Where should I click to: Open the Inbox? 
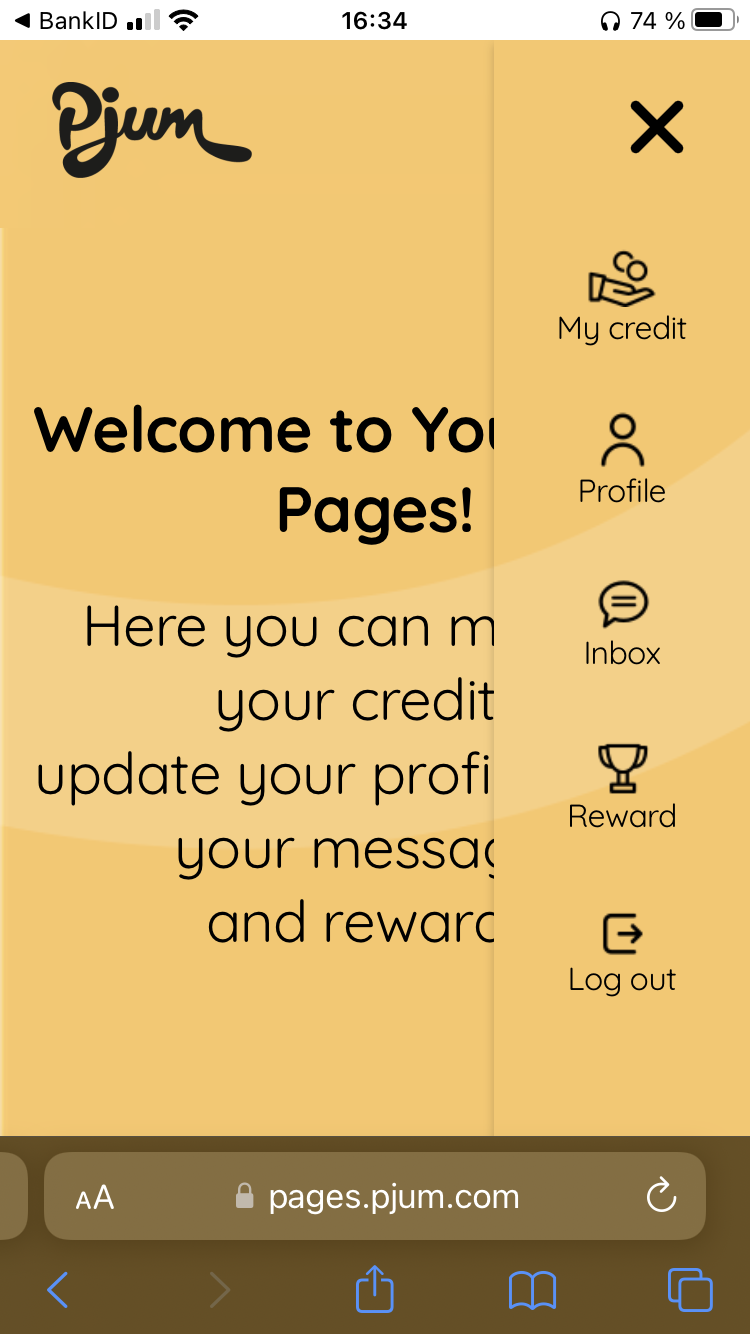coord(621,624)
